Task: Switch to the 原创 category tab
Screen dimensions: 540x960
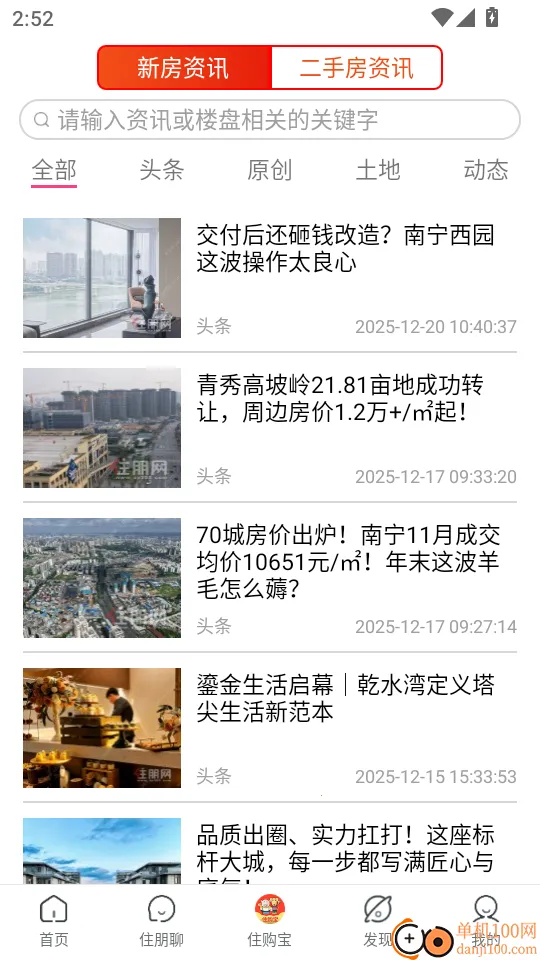Action: 269,170
